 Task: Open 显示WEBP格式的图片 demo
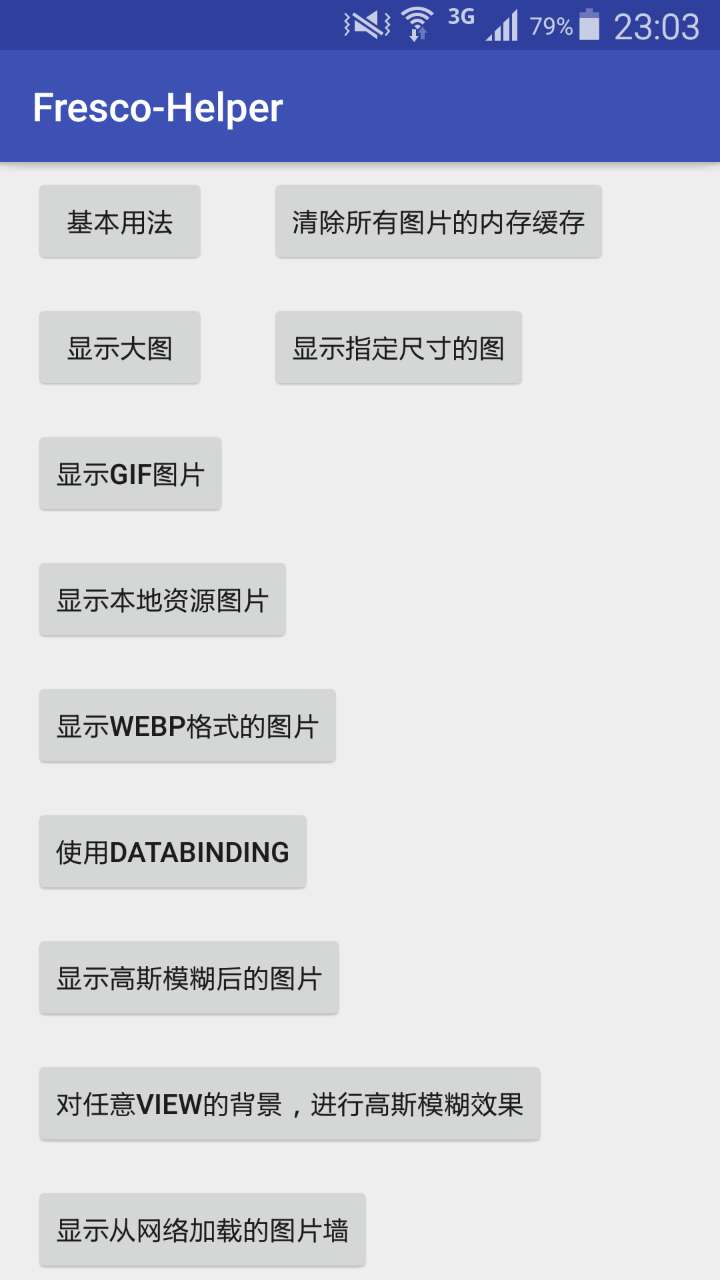point(188,726)
